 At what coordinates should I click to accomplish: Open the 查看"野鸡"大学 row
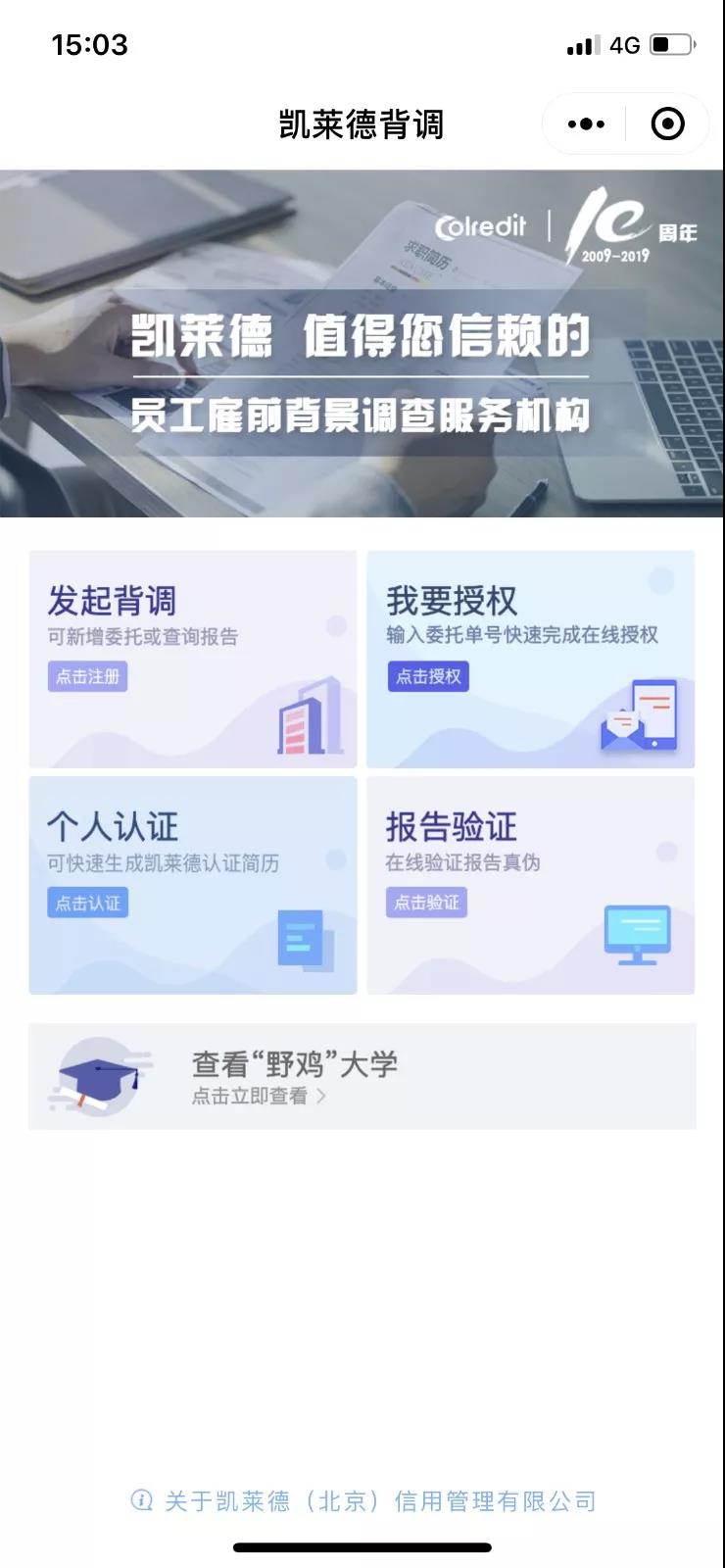coord(362,1077)
